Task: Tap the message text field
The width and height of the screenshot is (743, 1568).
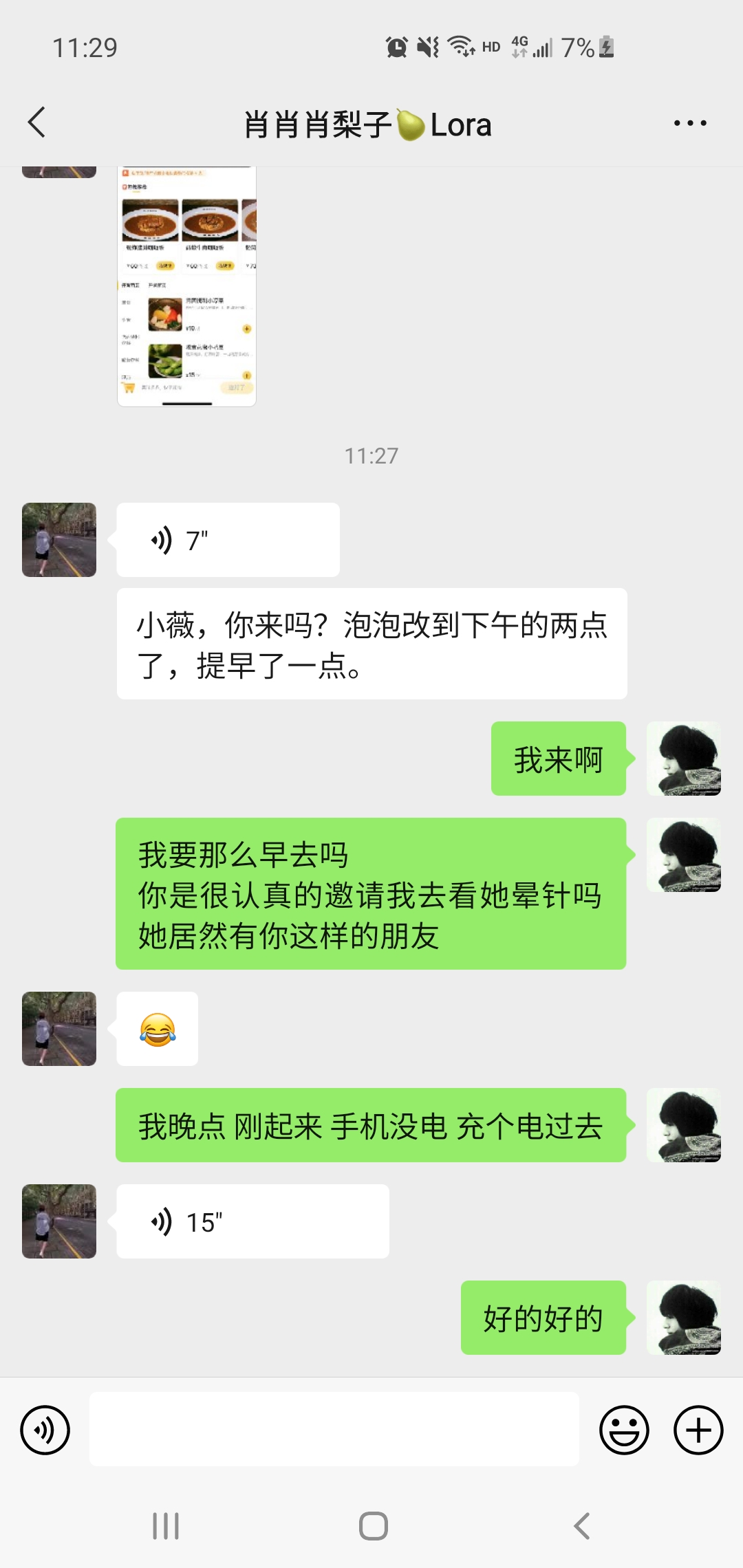Action: coord(334,1429)
